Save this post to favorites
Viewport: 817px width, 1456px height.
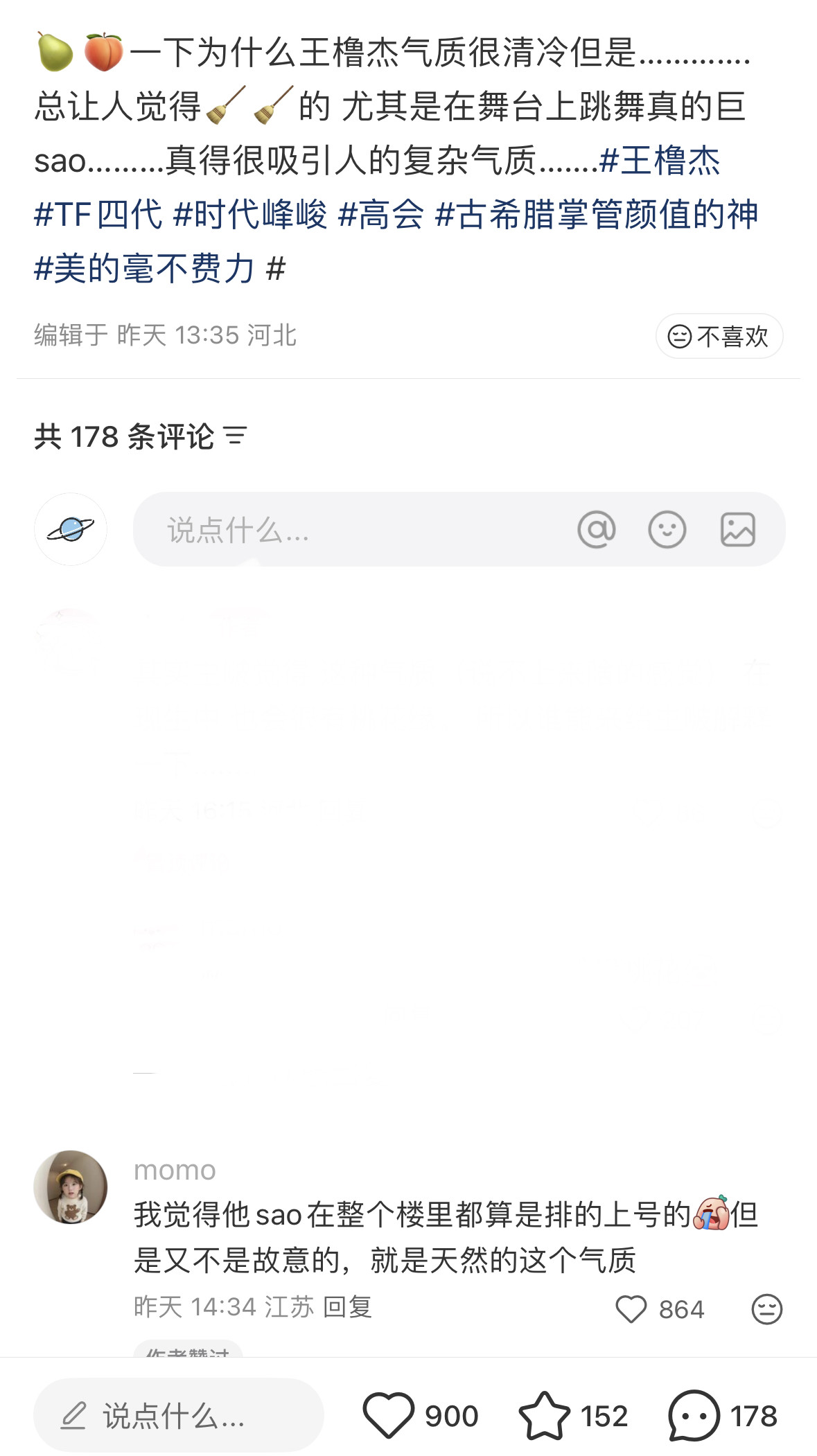tap(545, 1416)
